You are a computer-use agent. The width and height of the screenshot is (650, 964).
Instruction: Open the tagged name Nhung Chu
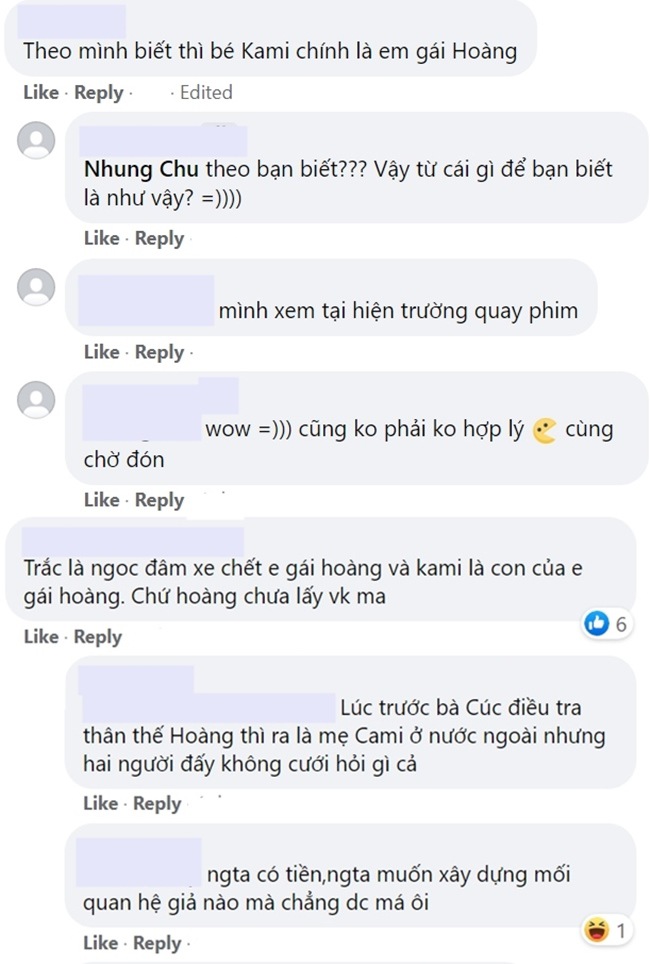pos(141,168)
